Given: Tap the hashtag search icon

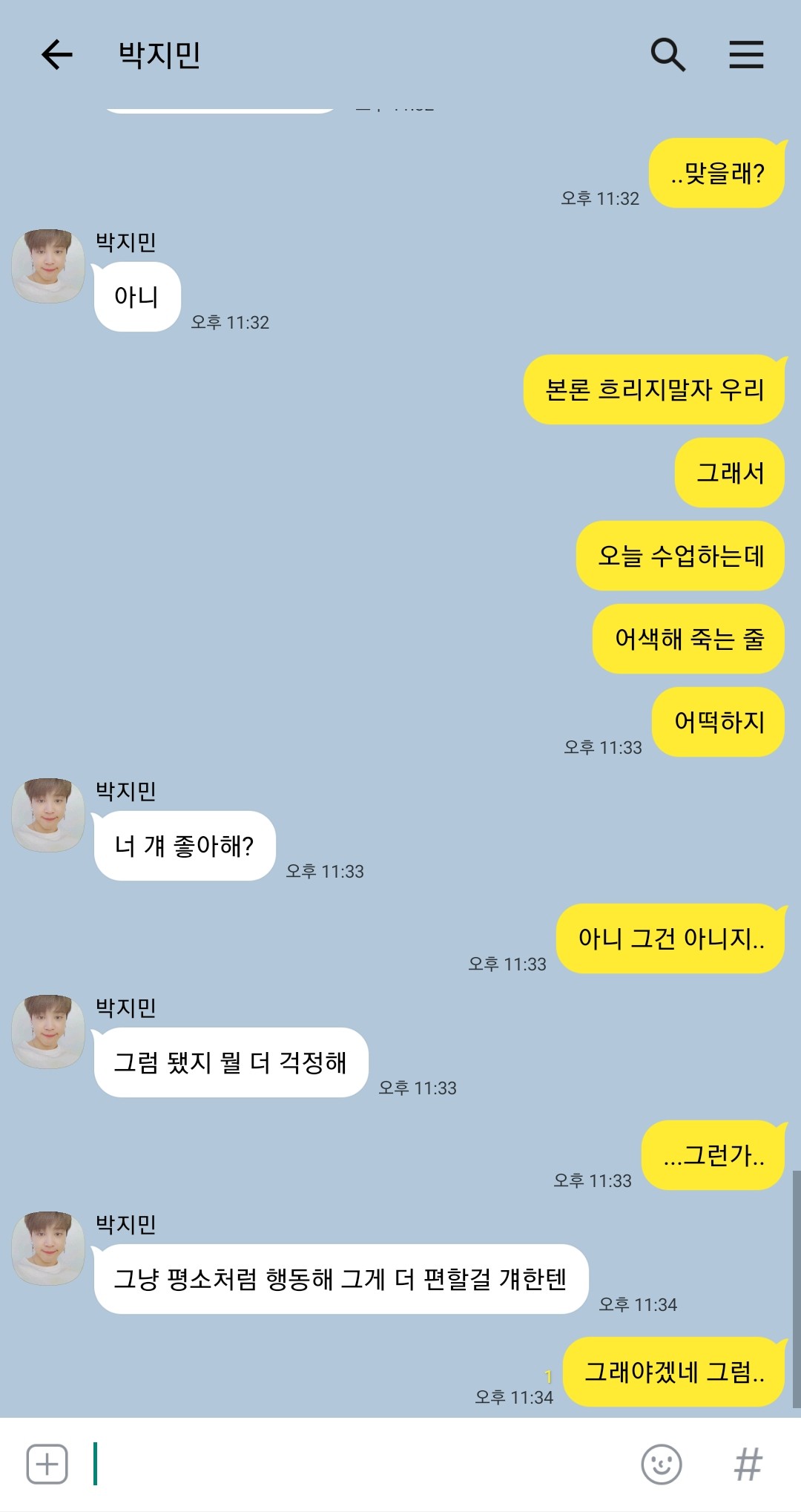Looking at the screenshot, I should pyautogui.click(x=748, y=1464).
